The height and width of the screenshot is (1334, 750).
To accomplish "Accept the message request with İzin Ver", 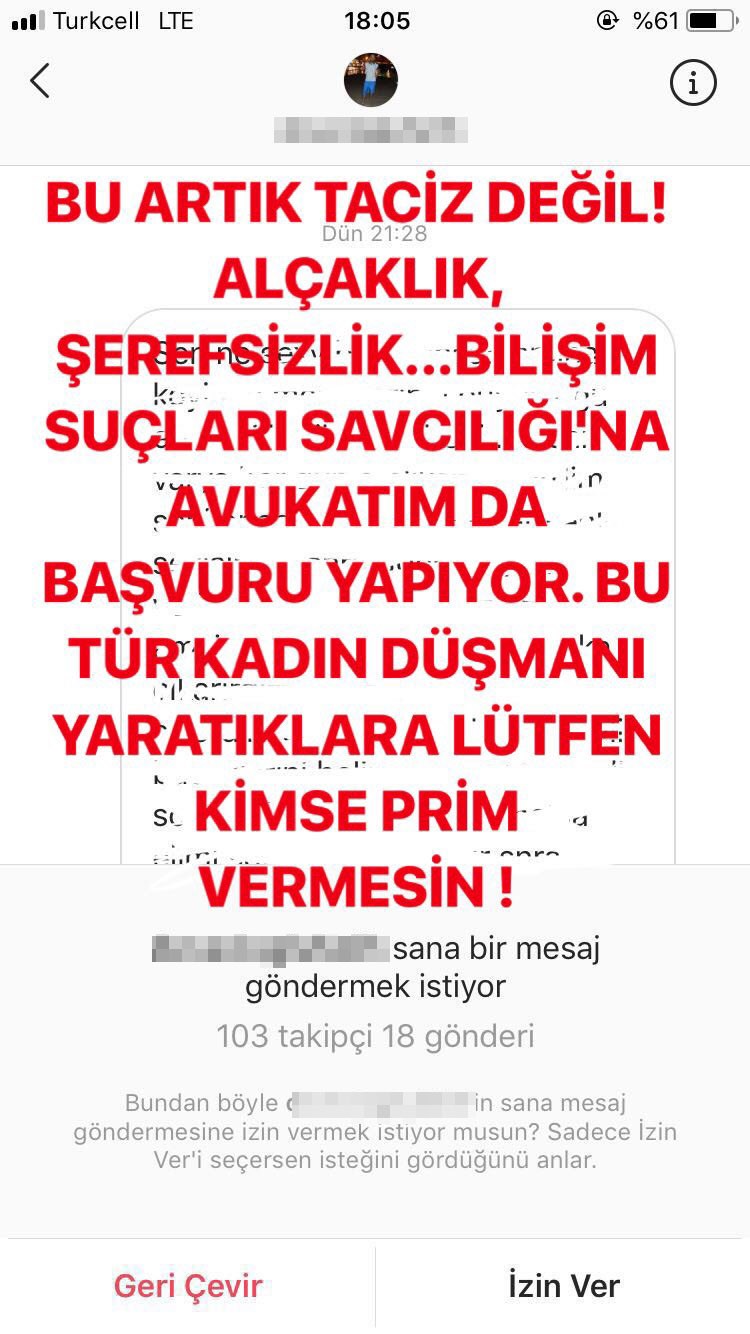I will [x=564, y=1285].
